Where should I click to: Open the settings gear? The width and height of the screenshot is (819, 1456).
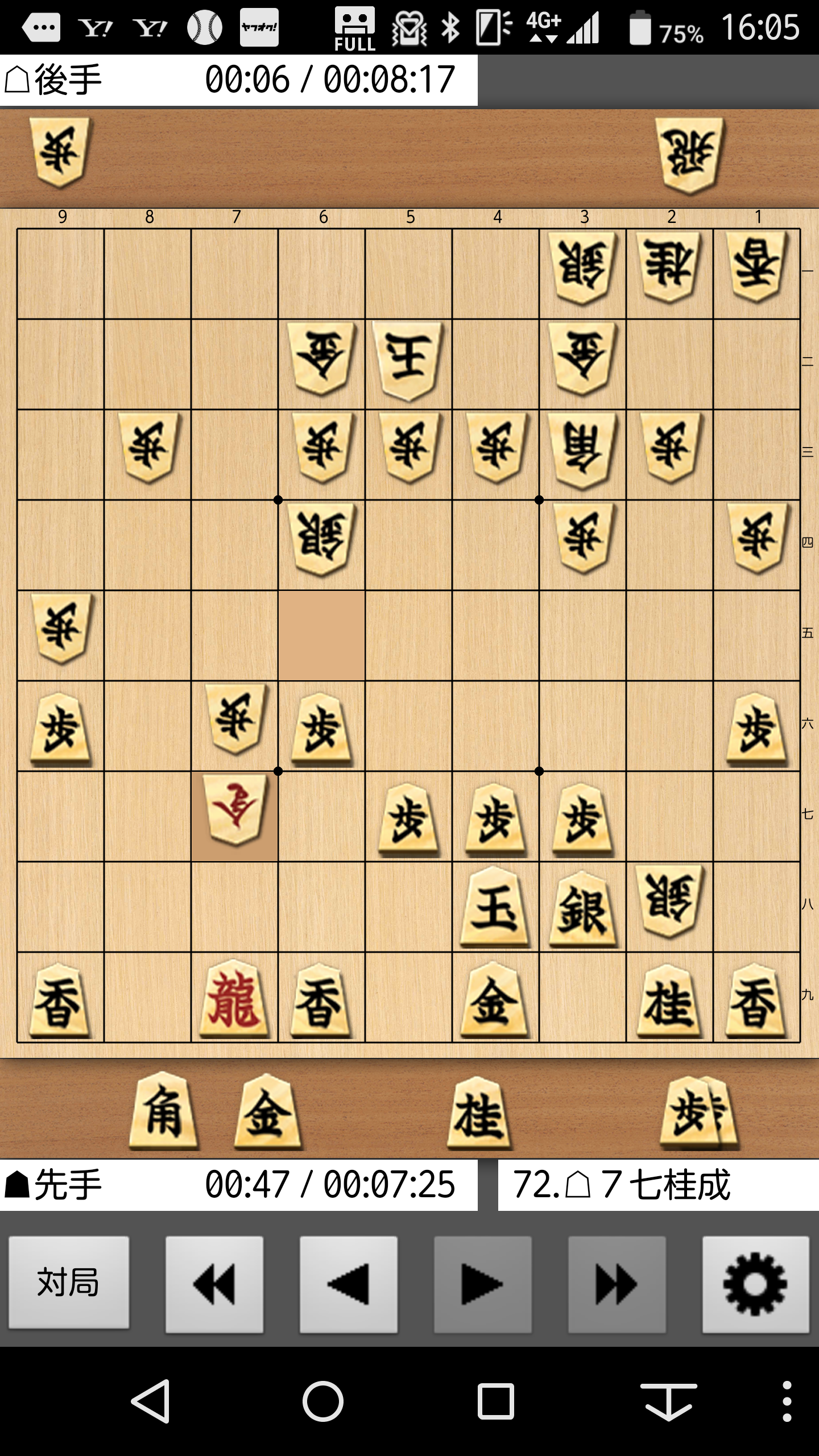pos(755,1284)
